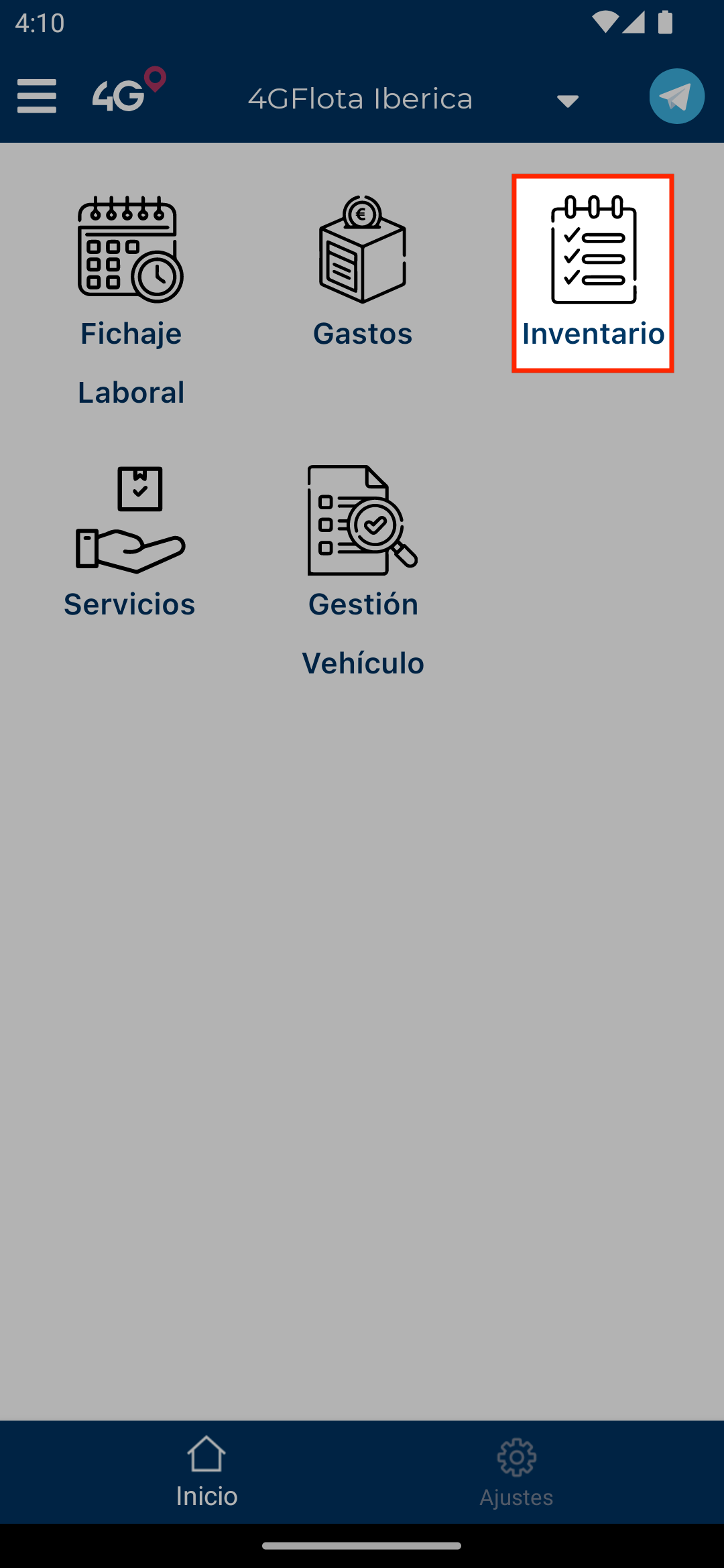Tap the paper plane send icon

pos(676,96)
